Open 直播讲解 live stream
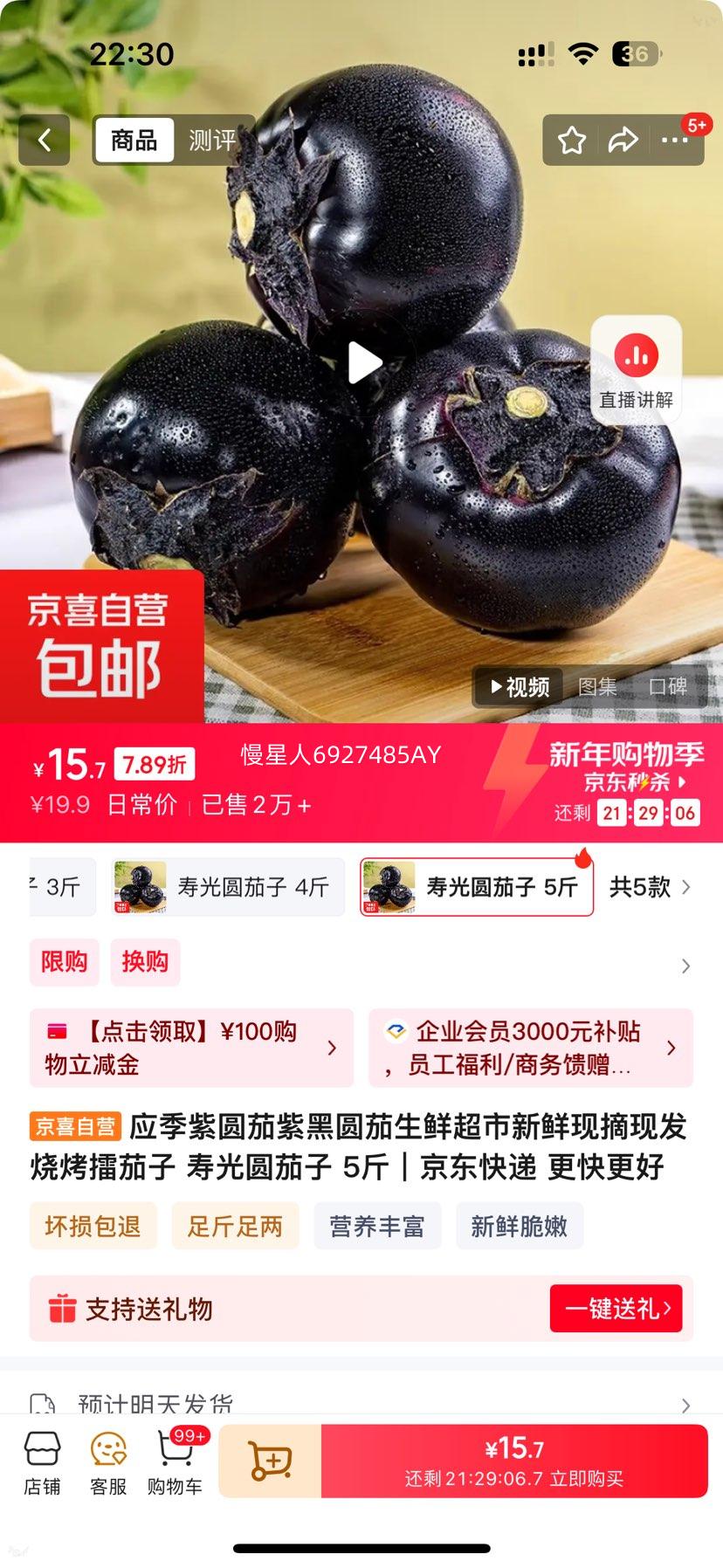The width and height of the screenshot is (723, 1568). (636, 371)
